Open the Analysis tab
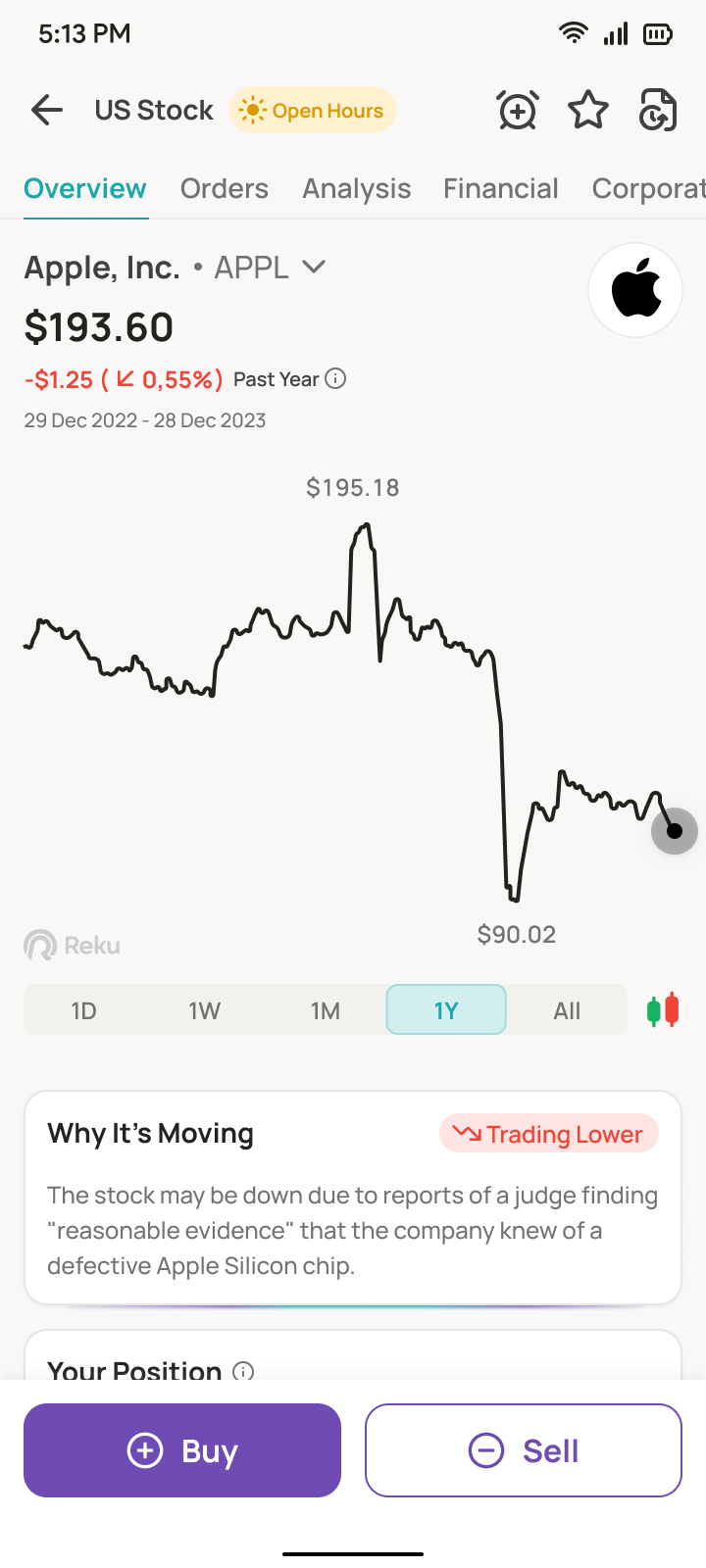Image resolution: width=706 pixels, height=1568 pixels. (x=356, y=188)
